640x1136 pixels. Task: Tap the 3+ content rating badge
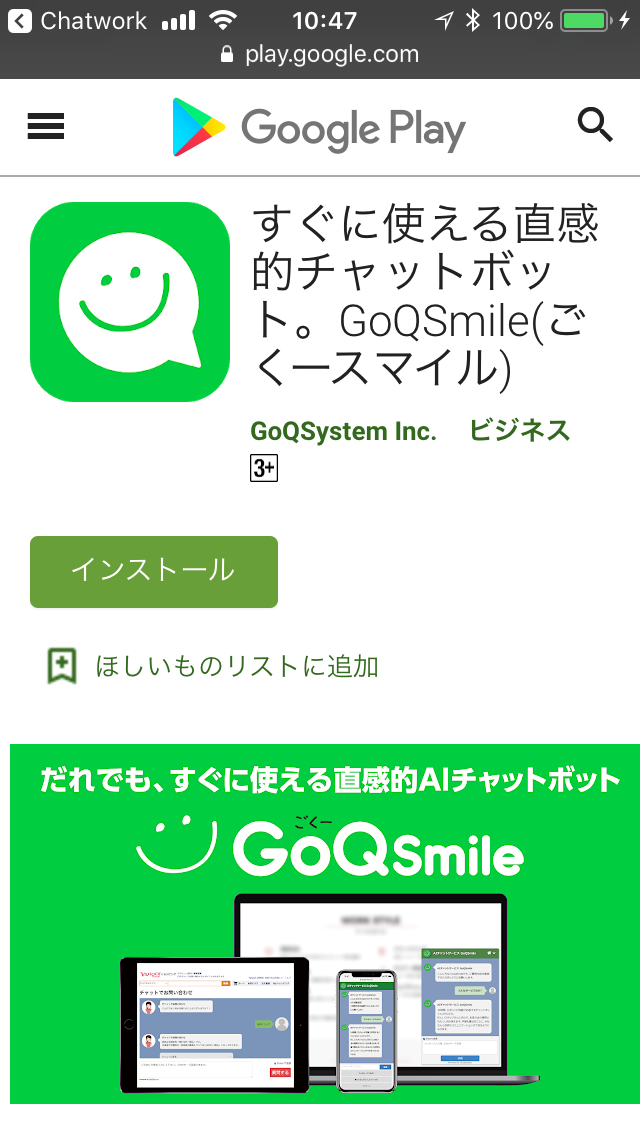pyautogui.click(x=264, y=468)
